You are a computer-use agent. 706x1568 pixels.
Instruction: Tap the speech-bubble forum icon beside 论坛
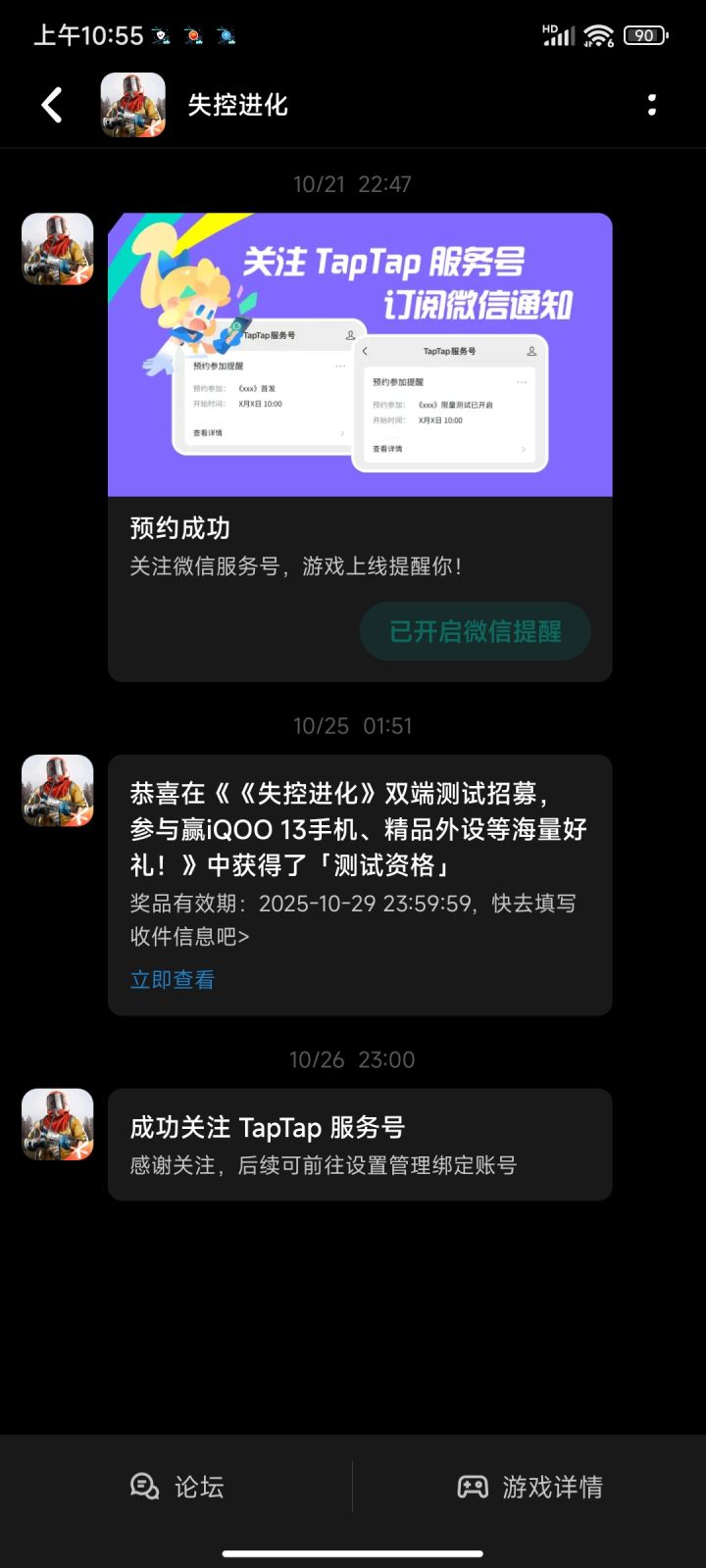(x=144, y=1487)
